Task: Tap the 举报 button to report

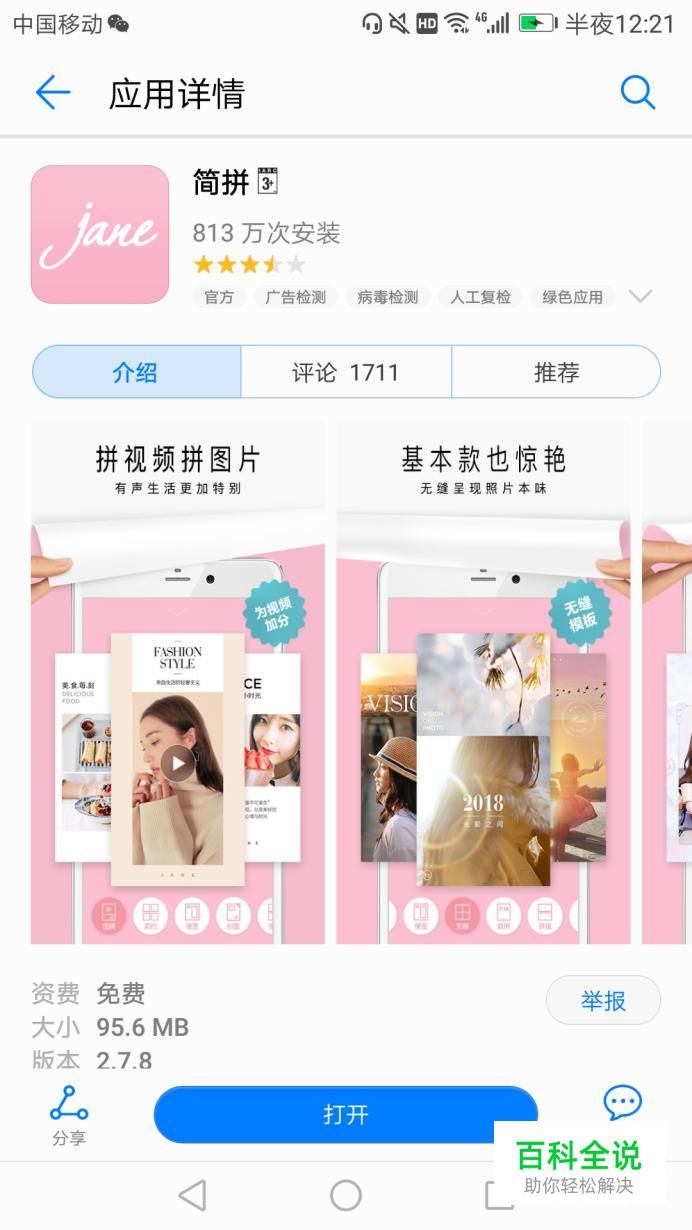Action: click(603, 1000)
